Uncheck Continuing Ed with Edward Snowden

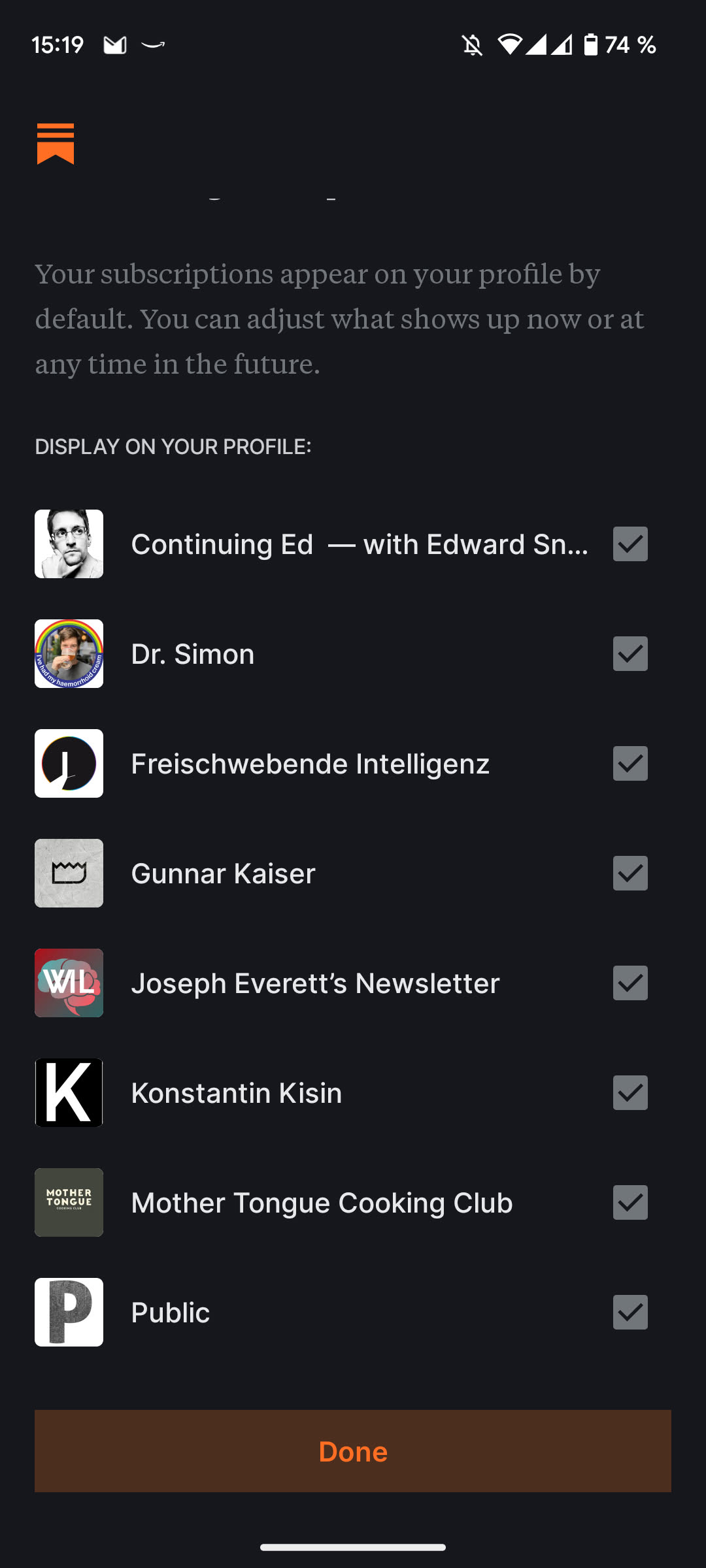tap(630, 544)
